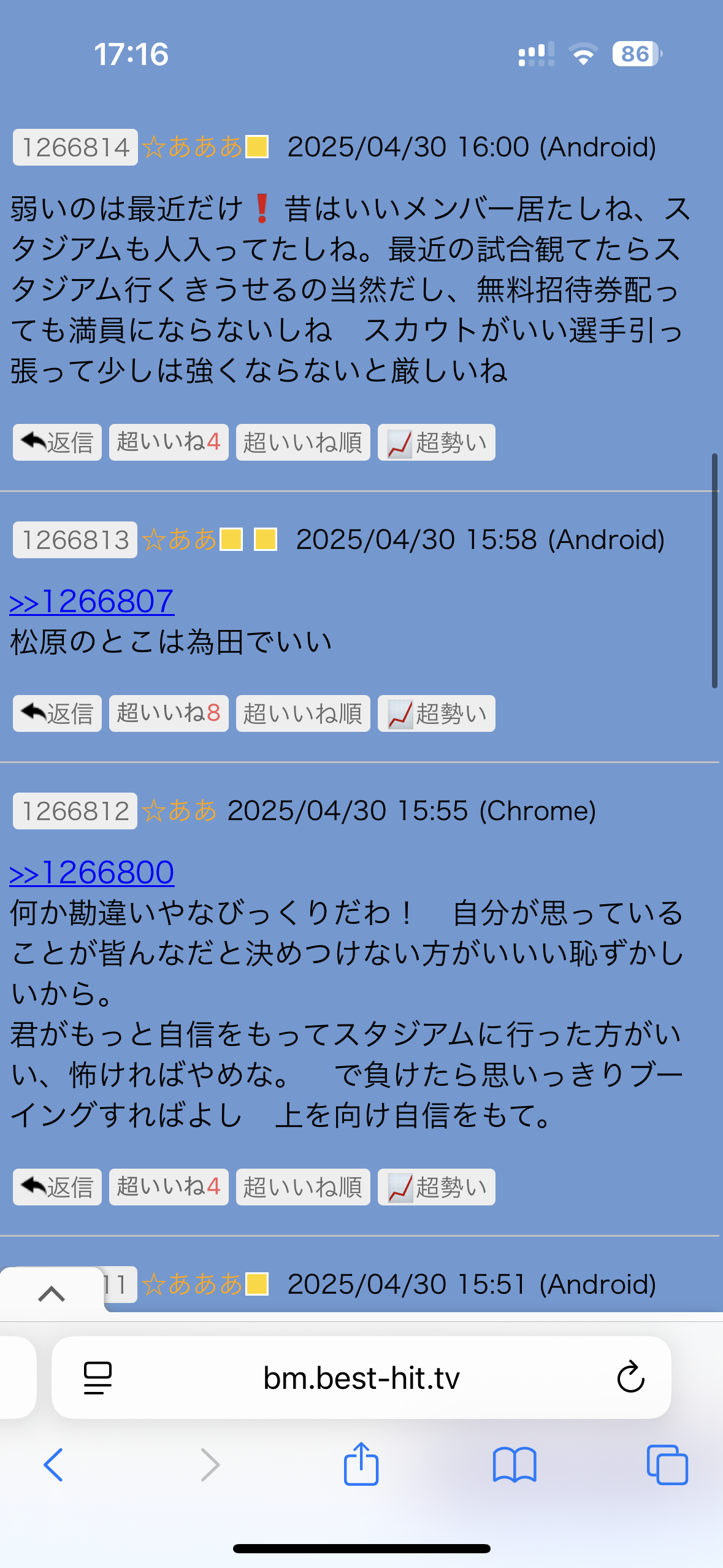The width and height of the screenshot is (723, 1568).
Task: Reload the page in the address bar
Action: (630, 1378)
